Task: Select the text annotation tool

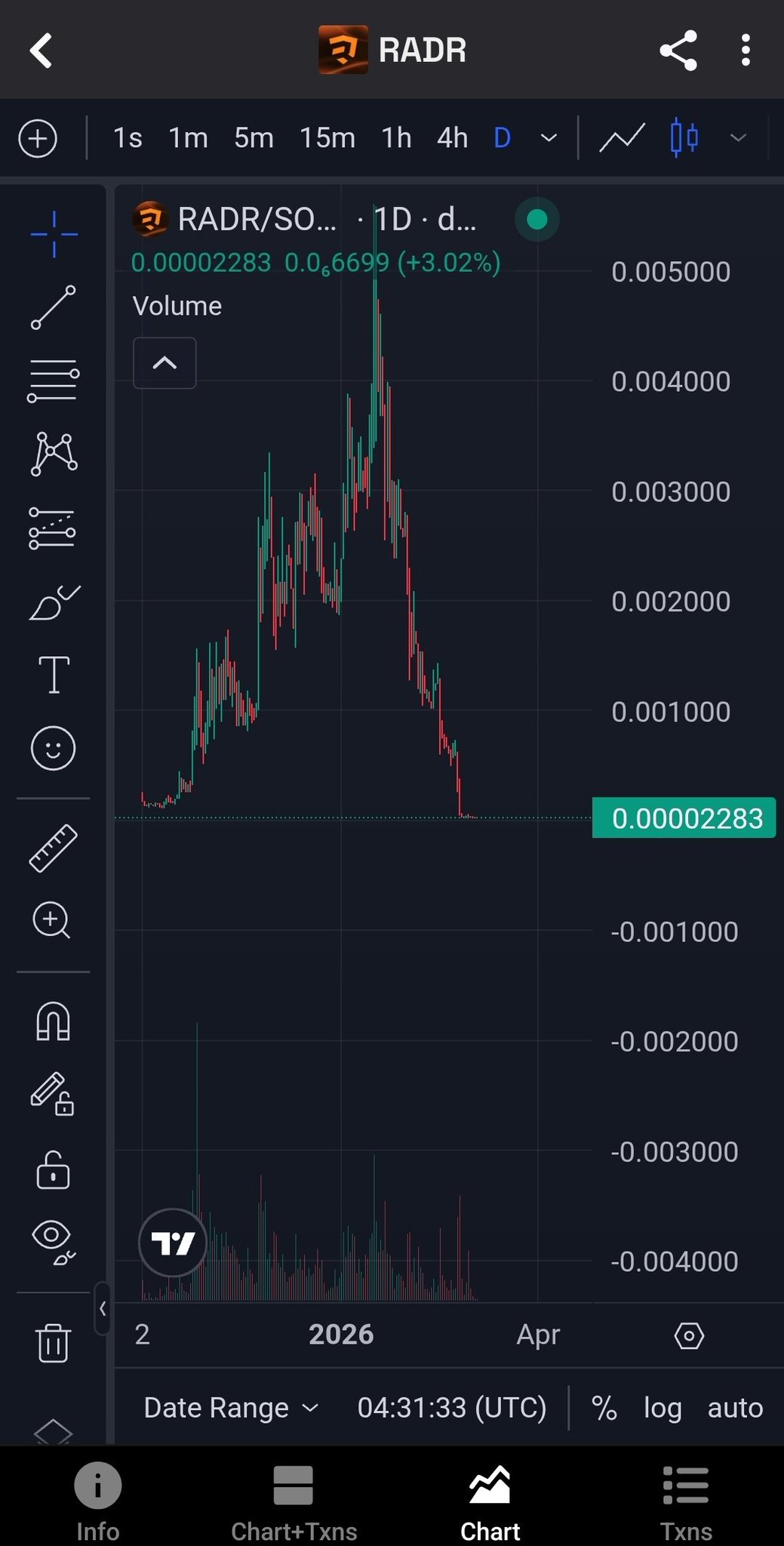Action: [x=54, y=674]
